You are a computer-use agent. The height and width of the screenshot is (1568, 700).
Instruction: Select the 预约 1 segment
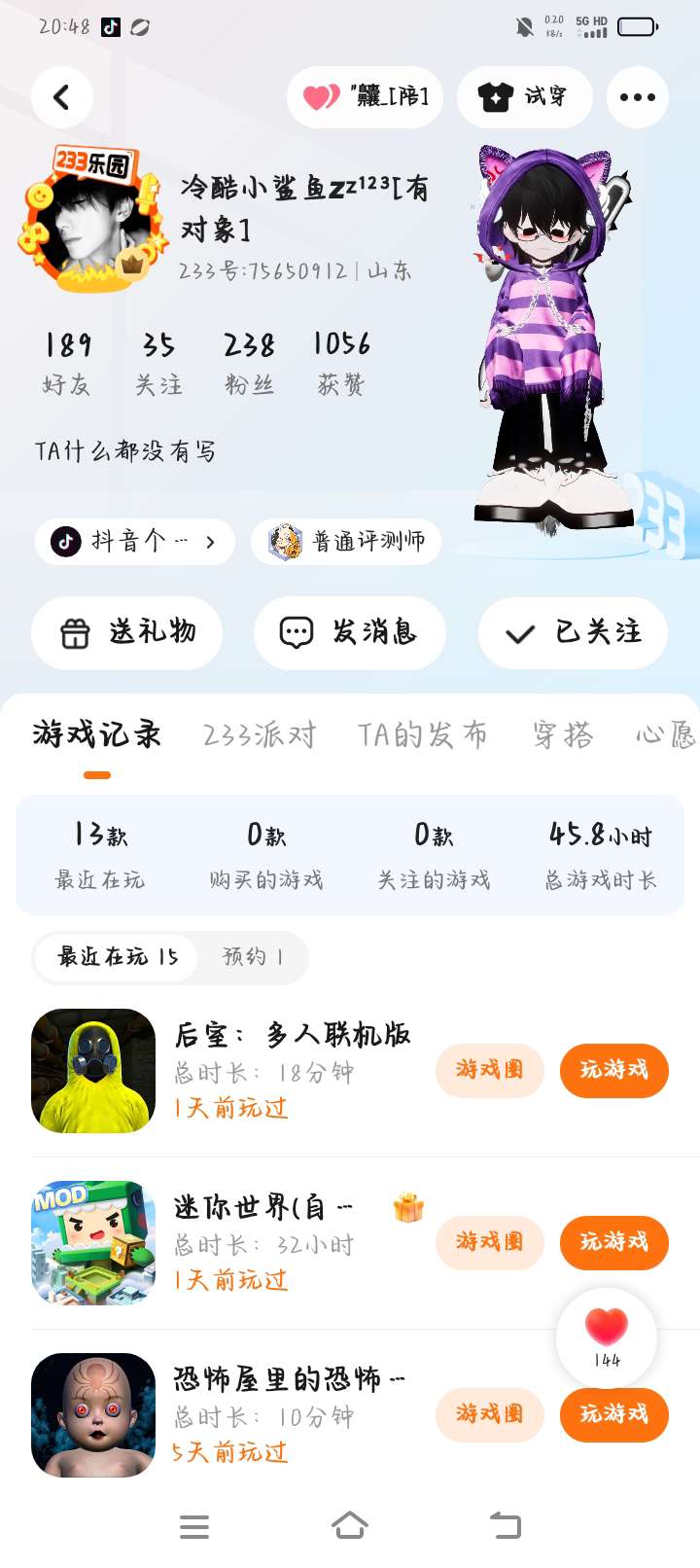tap(252, 957)
